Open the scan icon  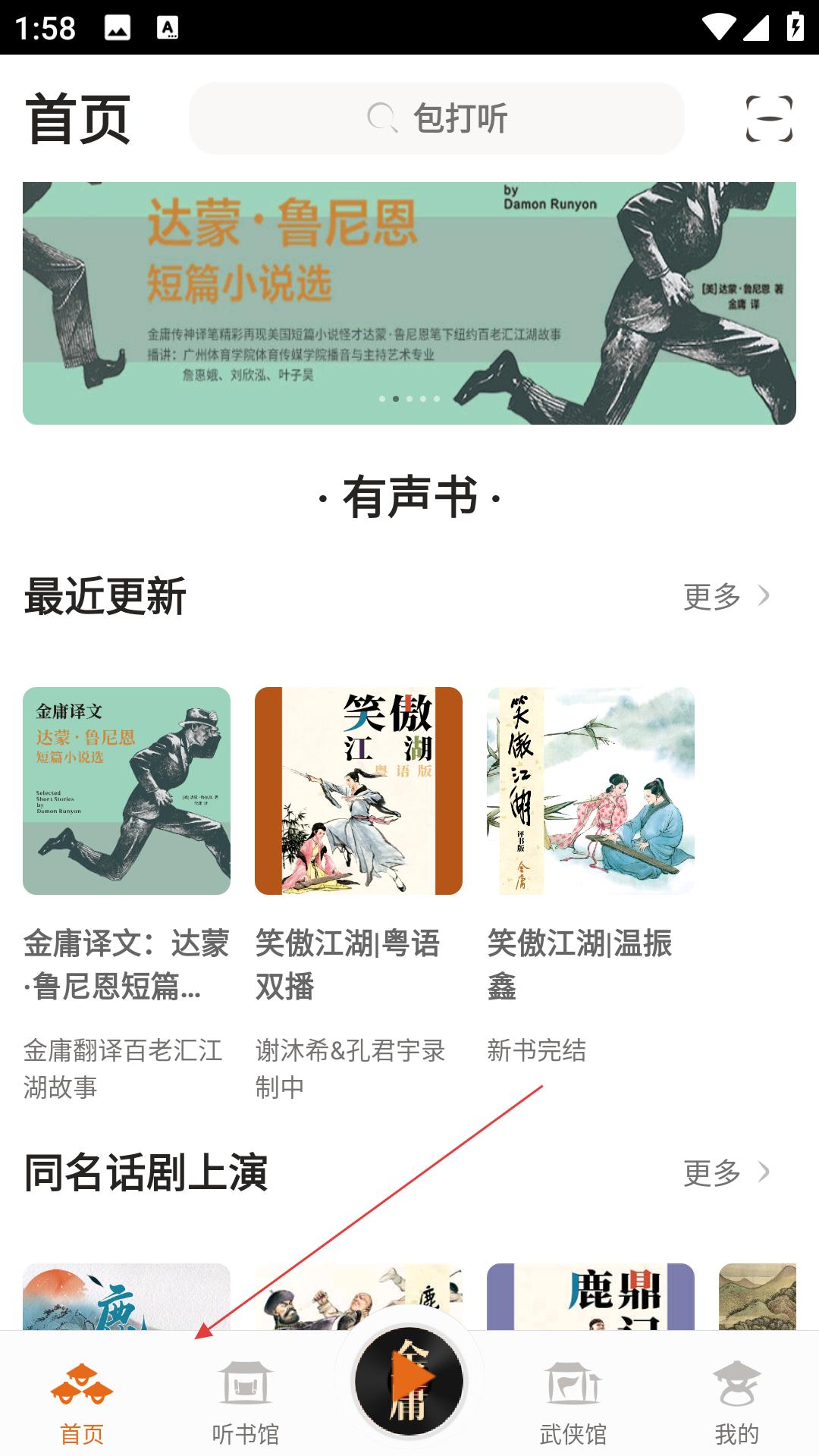coord(769,118)
